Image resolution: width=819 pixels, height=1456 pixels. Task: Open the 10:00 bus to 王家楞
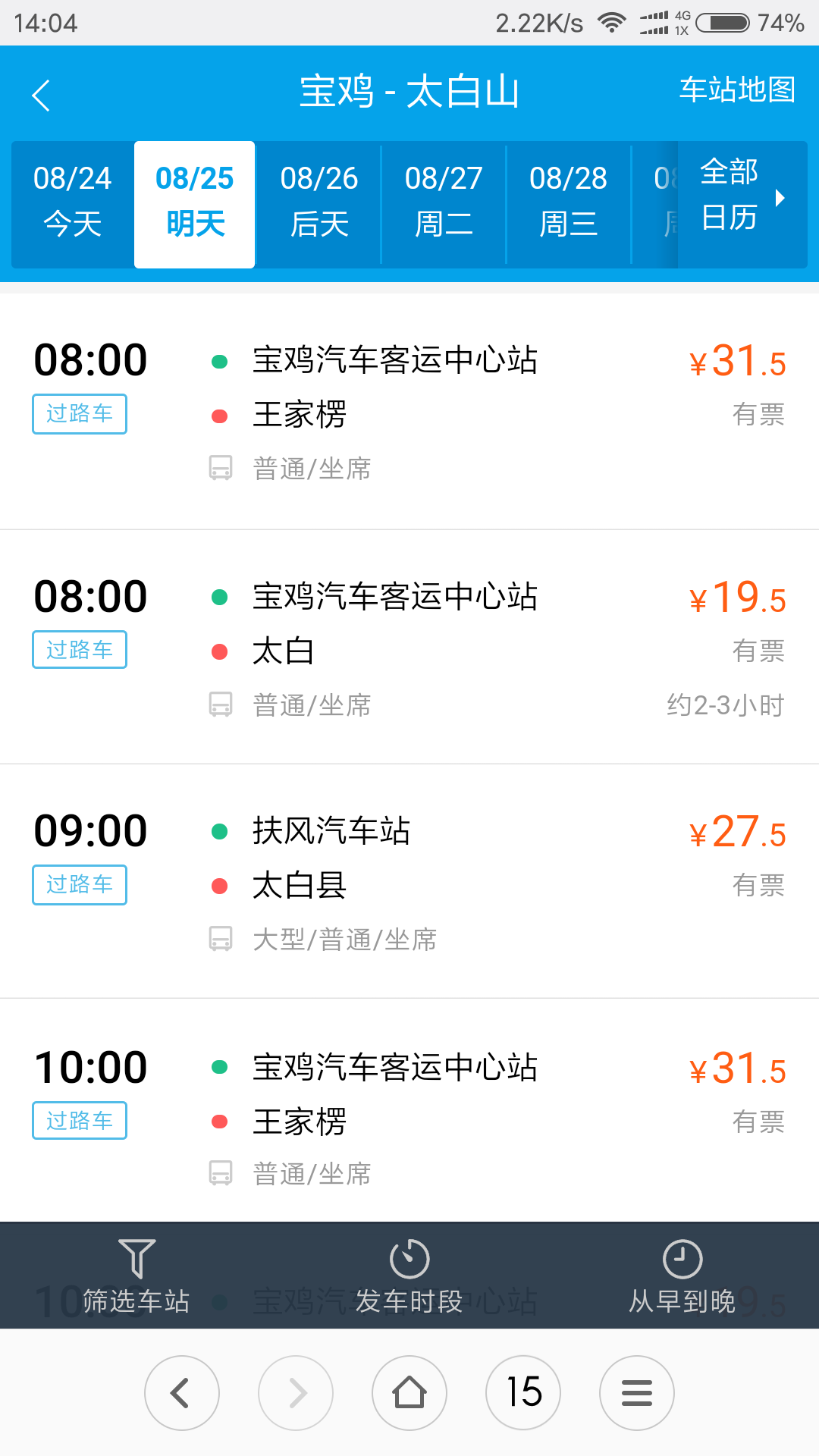[x=409, y=1111]
